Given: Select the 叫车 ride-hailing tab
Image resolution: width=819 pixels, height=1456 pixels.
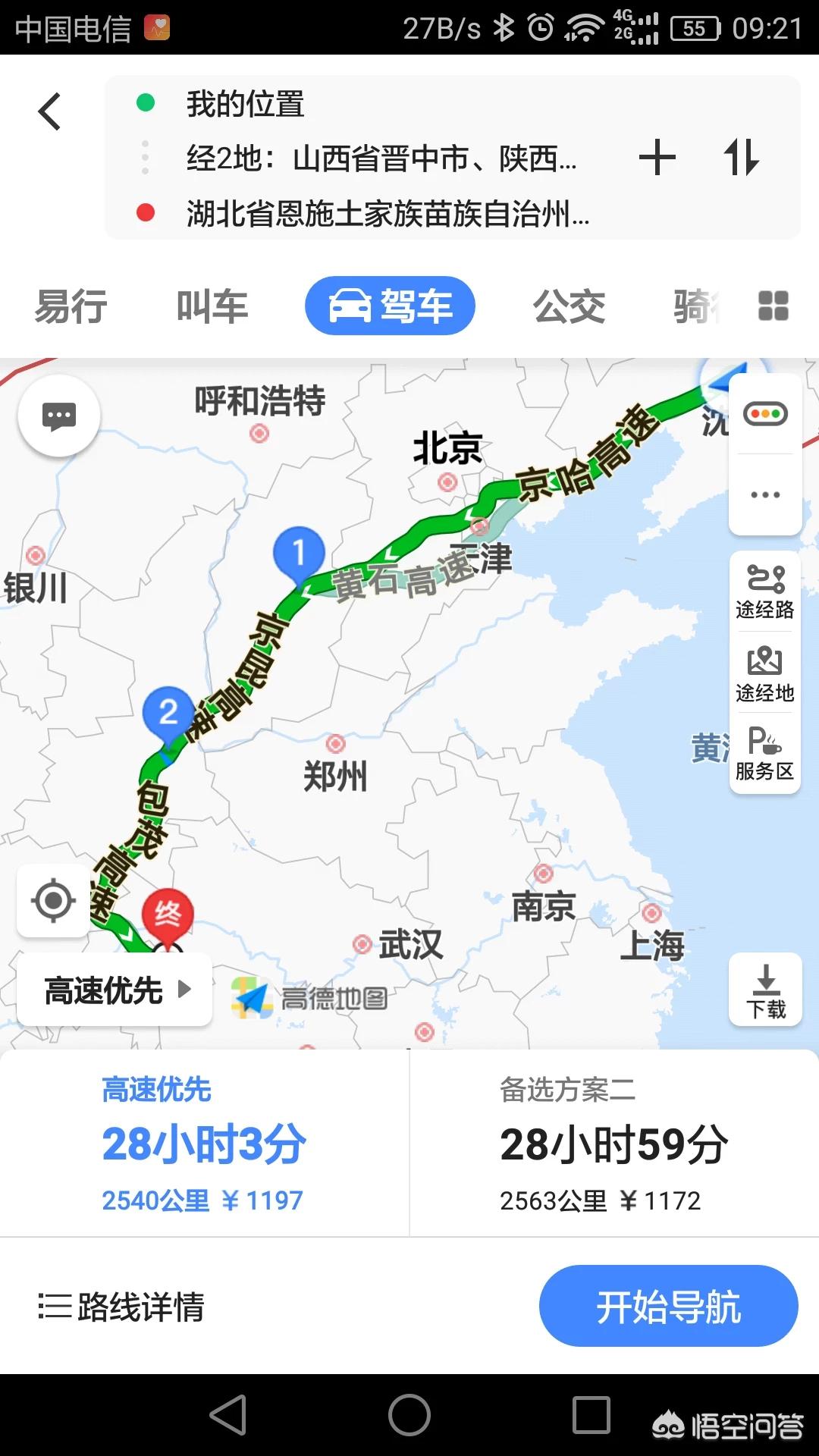Looking at the screenshot, I should 212,306.
